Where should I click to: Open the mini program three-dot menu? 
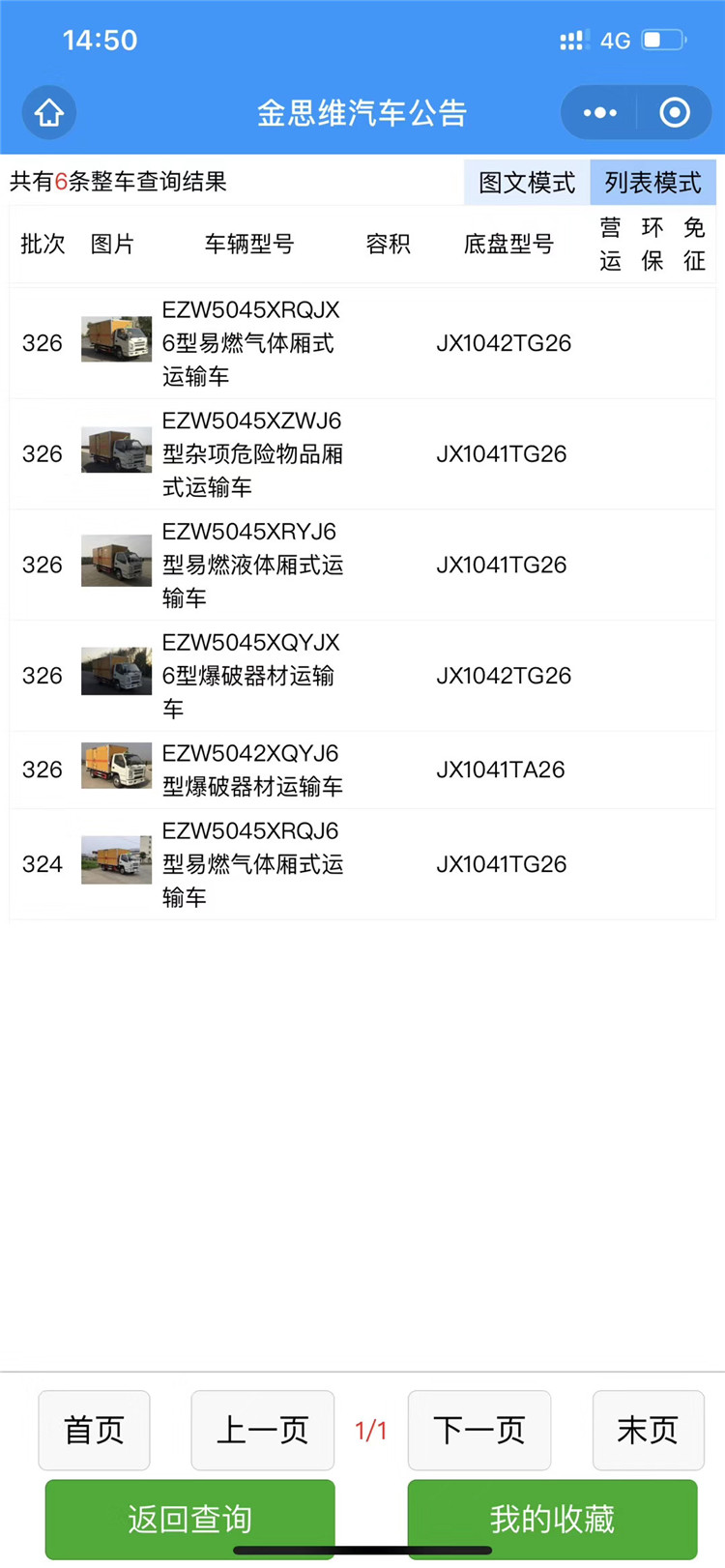point(599,113)
